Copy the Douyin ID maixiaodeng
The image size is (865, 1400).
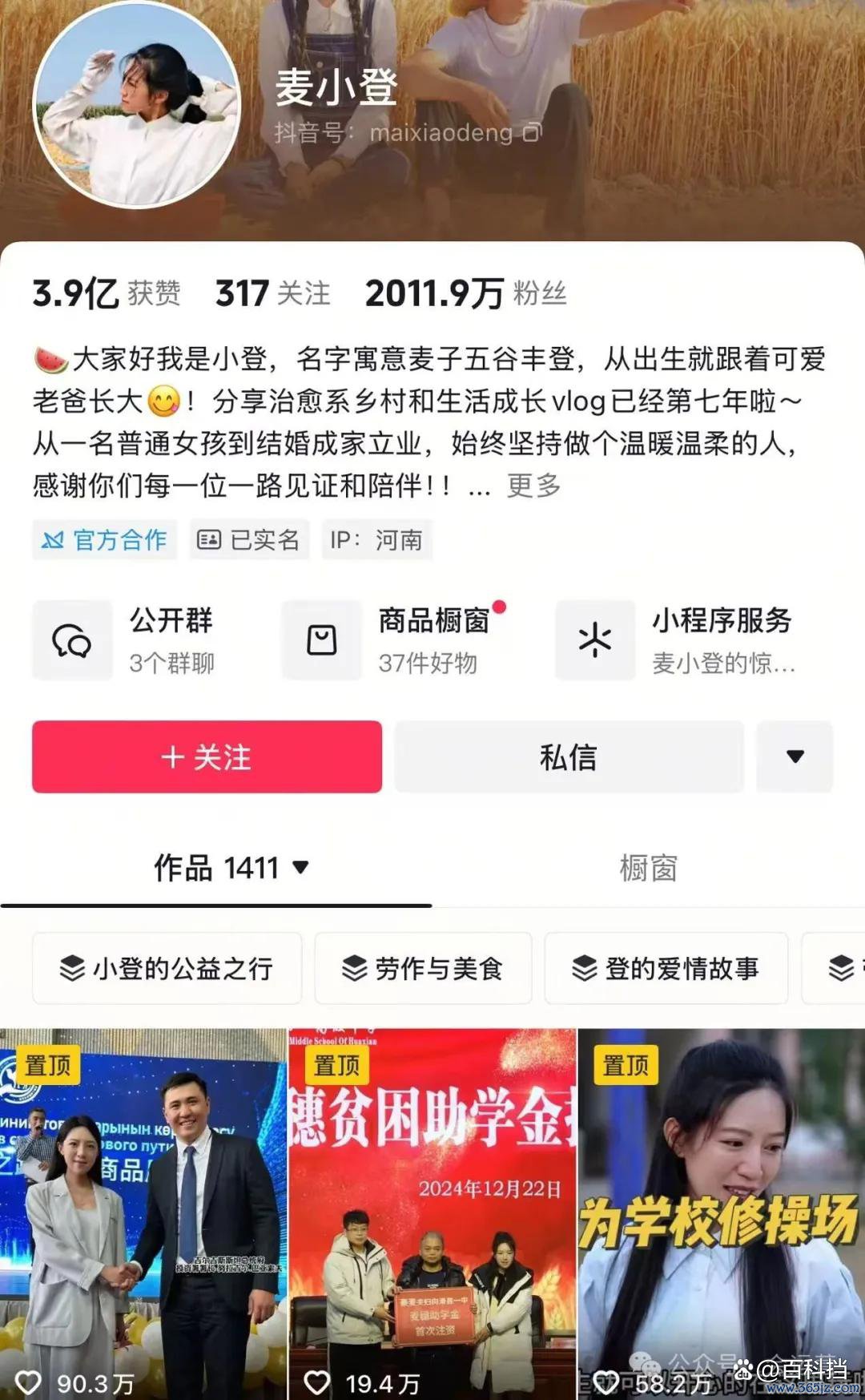pyautogui.click(x=533, y=132)
